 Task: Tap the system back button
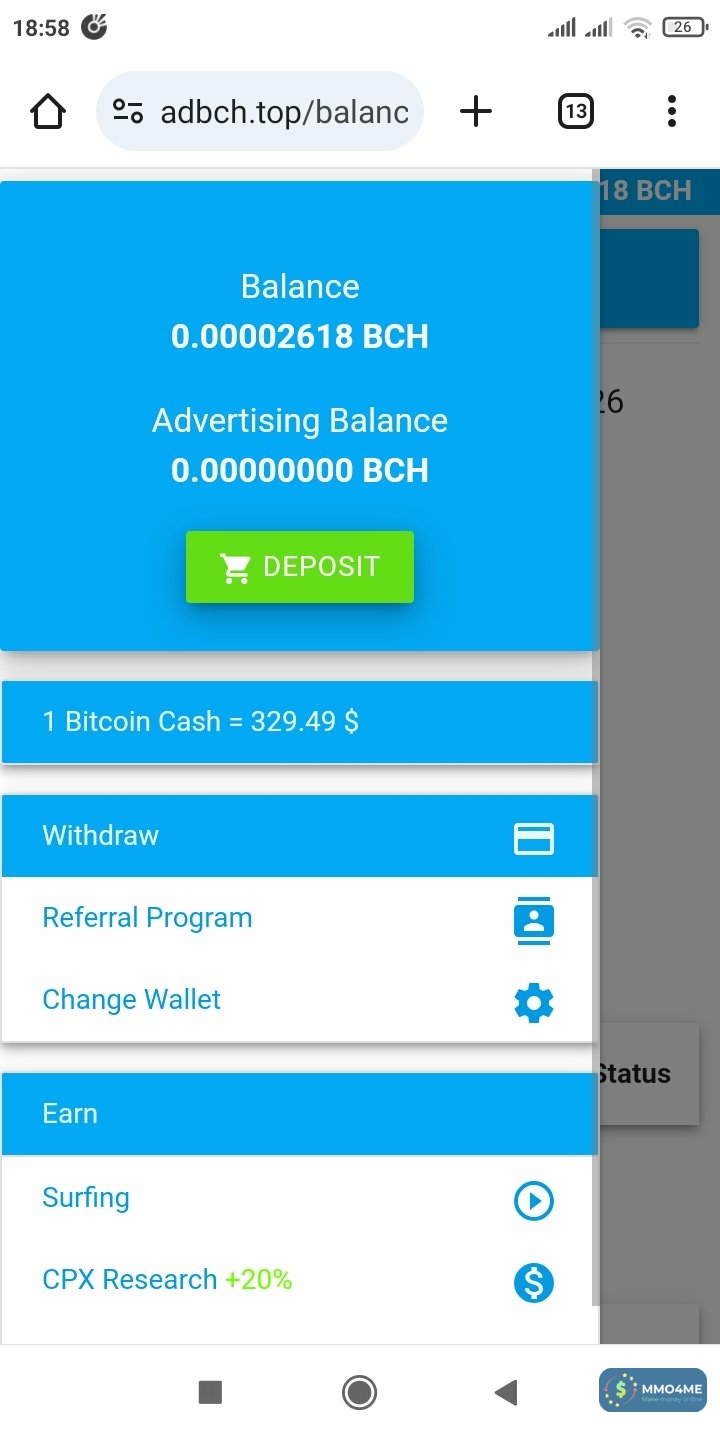pyautogui.click(x=506, y=1392)
